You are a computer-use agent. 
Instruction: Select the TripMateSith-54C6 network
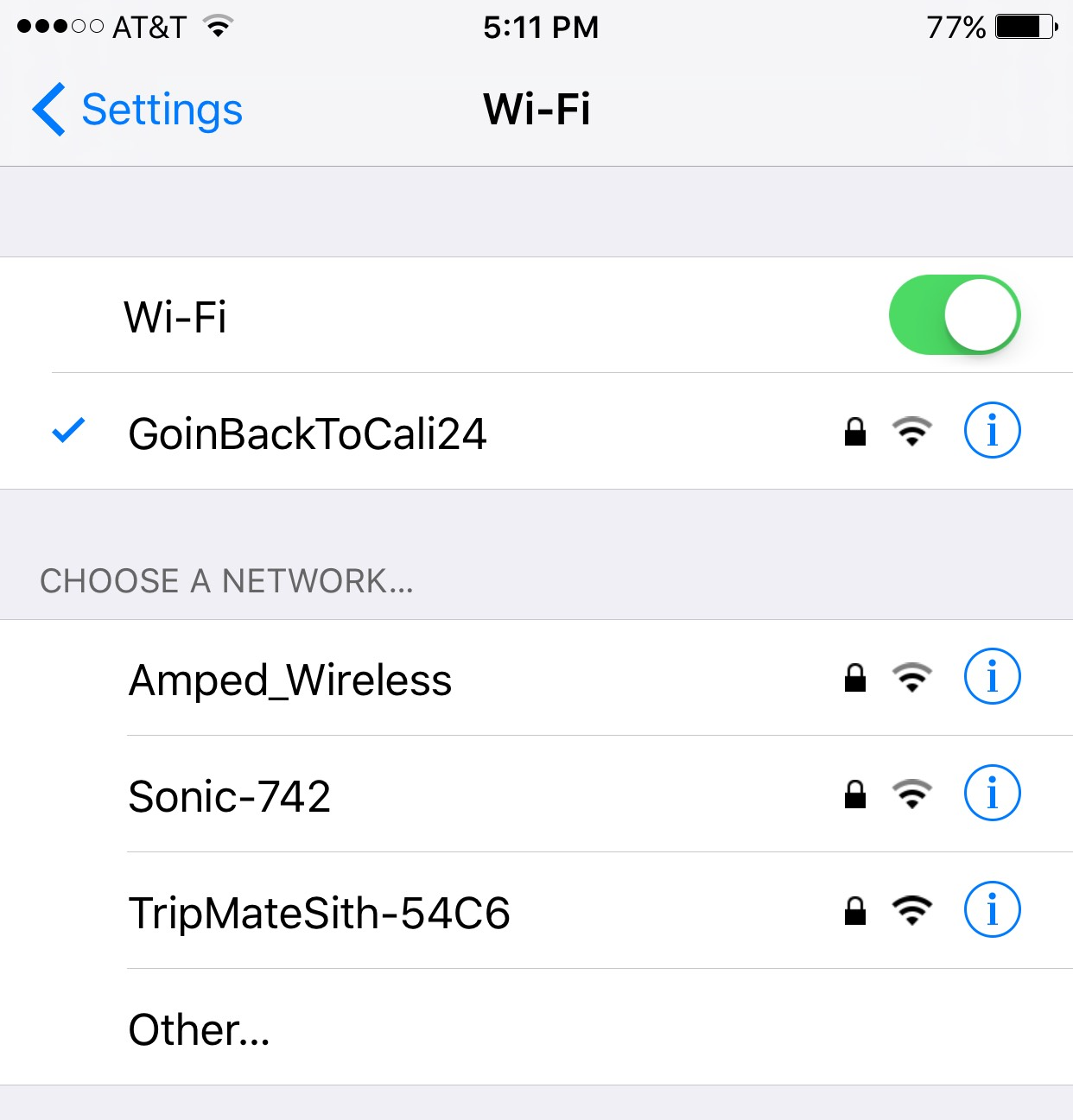click(319, 913)
